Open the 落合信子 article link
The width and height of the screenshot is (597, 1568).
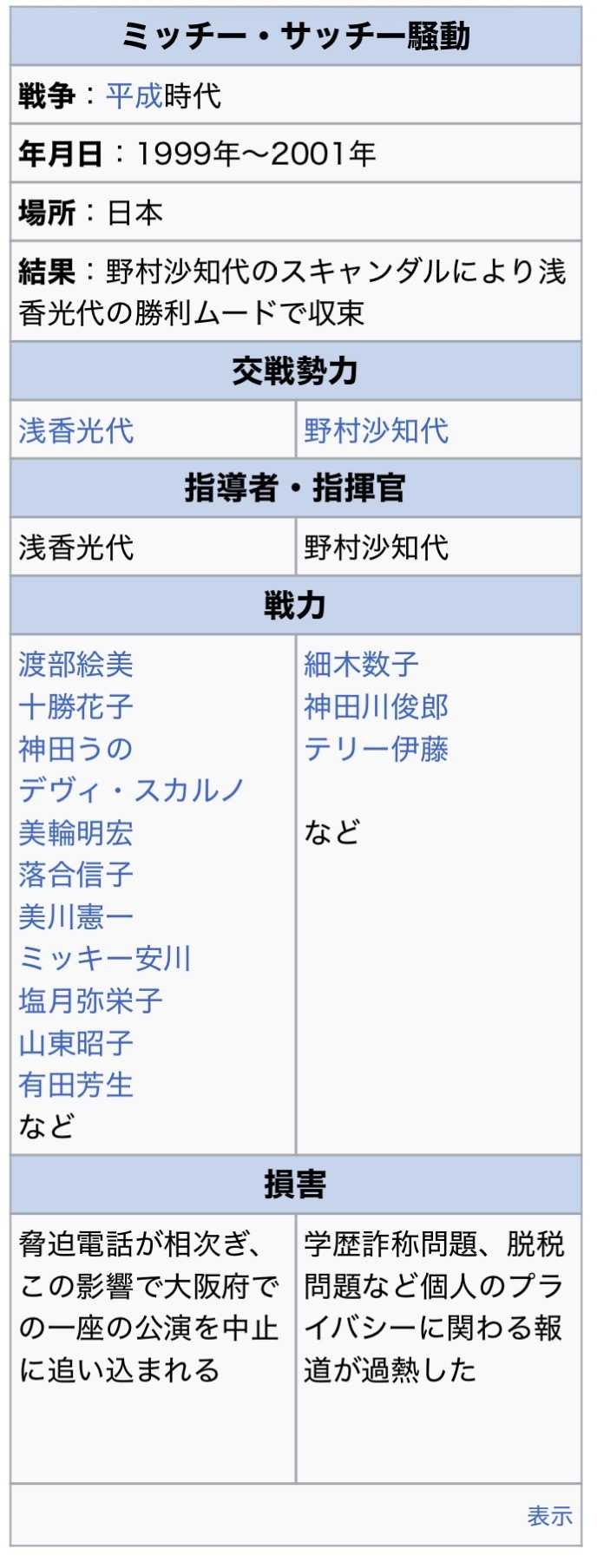[x=76, y=874]
